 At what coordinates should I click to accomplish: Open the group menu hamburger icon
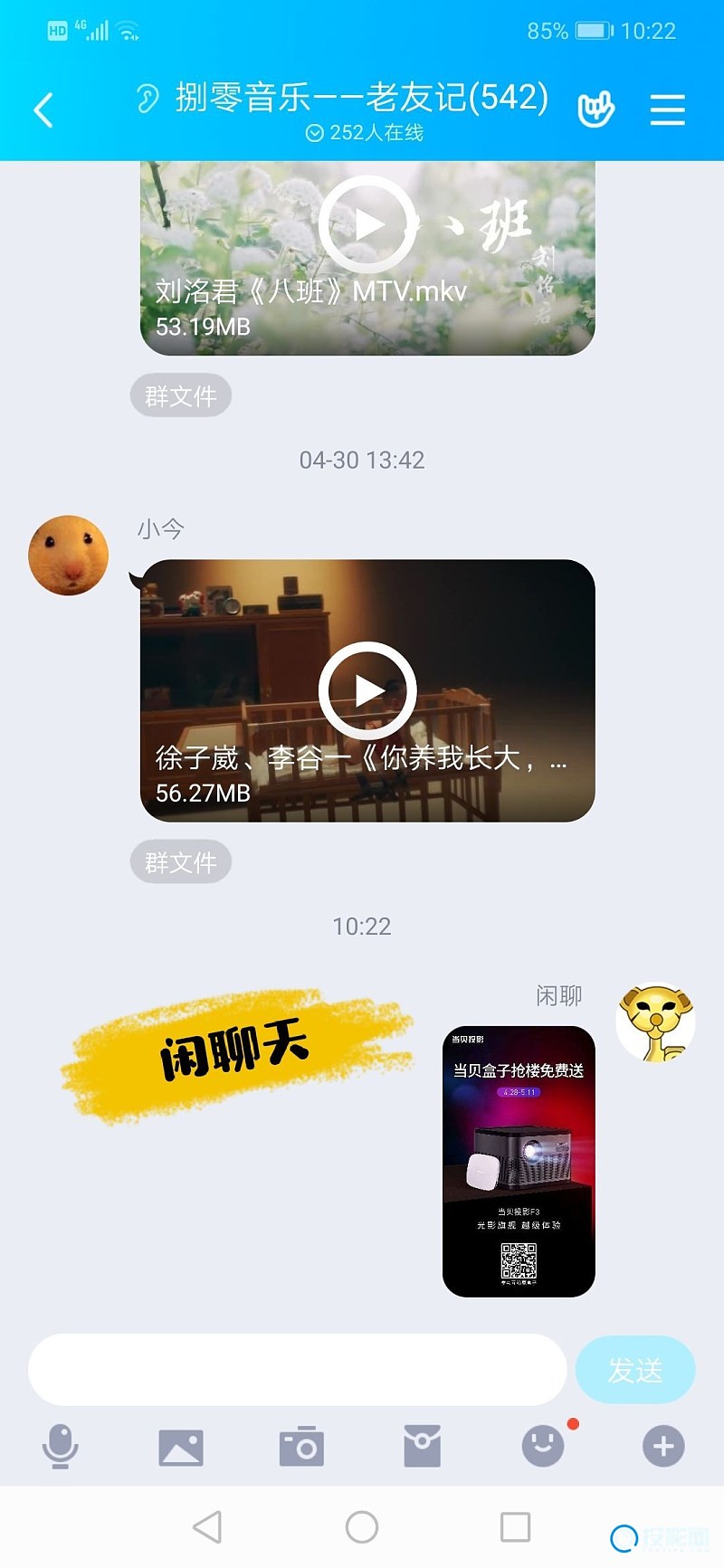667,110
